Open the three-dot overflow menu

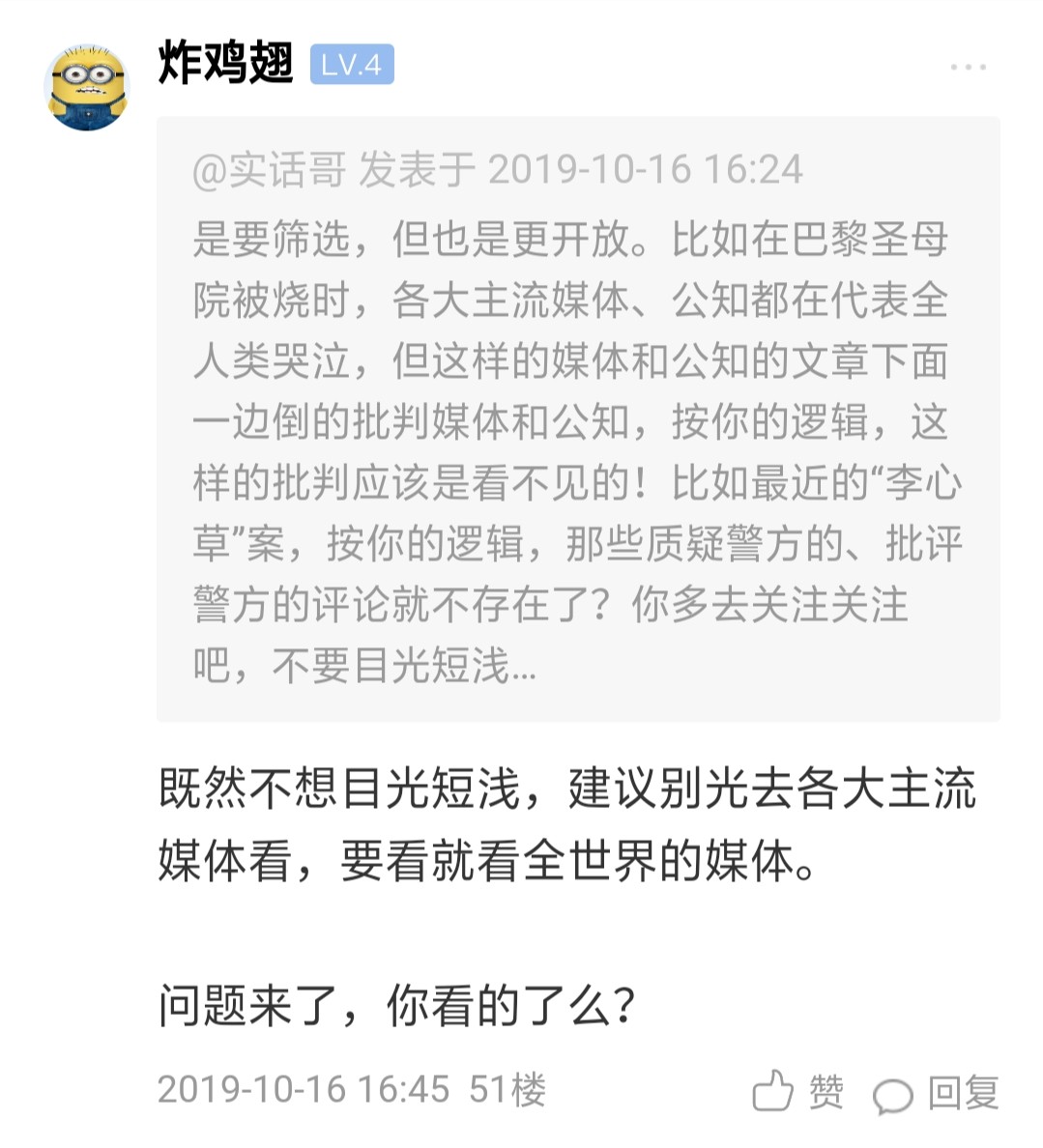tap(968, 67)
